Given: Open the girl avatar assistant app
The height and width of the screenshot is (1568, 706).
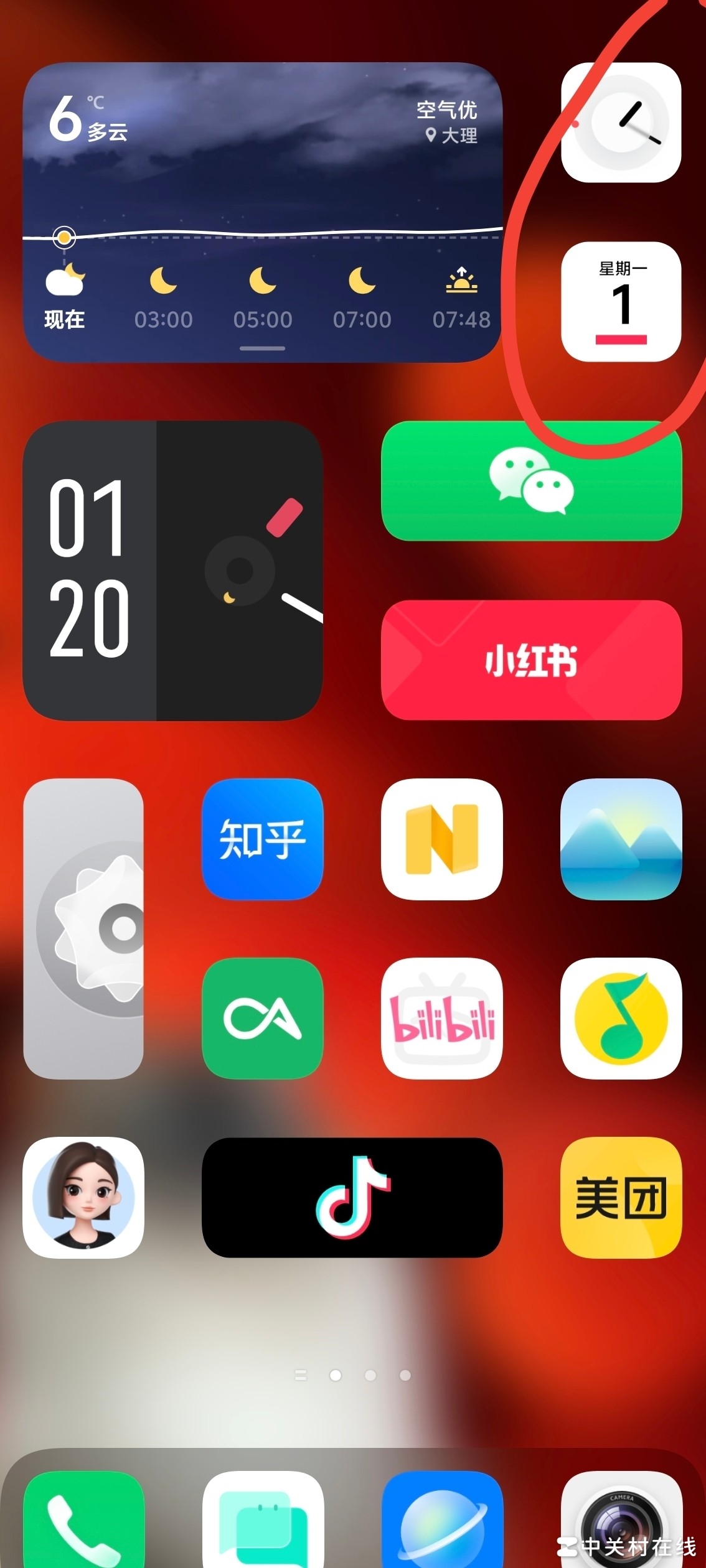Looking at the screenshot, I should (83, 1198).
